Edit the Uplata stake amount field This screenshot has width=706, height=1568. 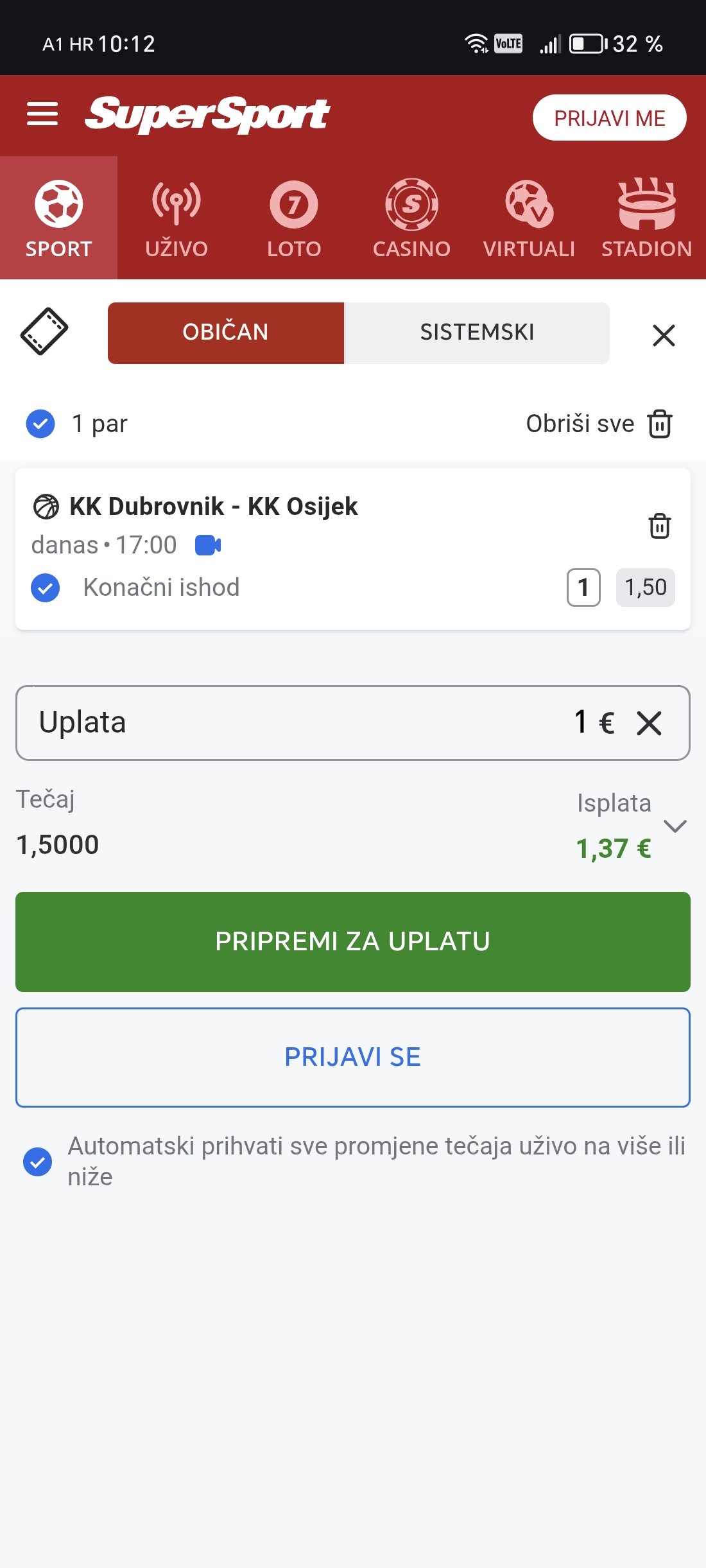[321, 722]
